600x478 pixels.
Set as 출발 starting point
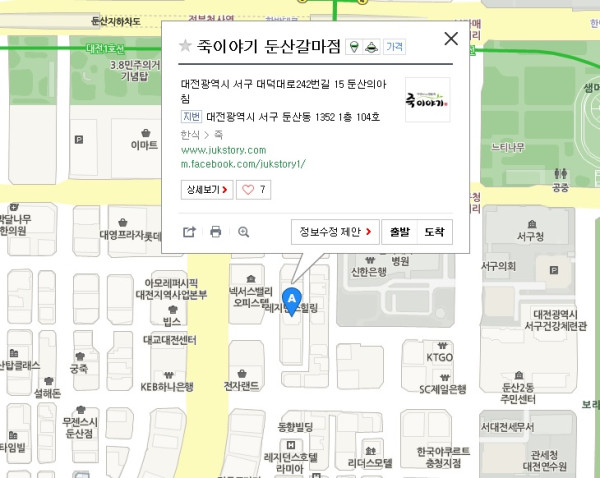pos(399,232)
